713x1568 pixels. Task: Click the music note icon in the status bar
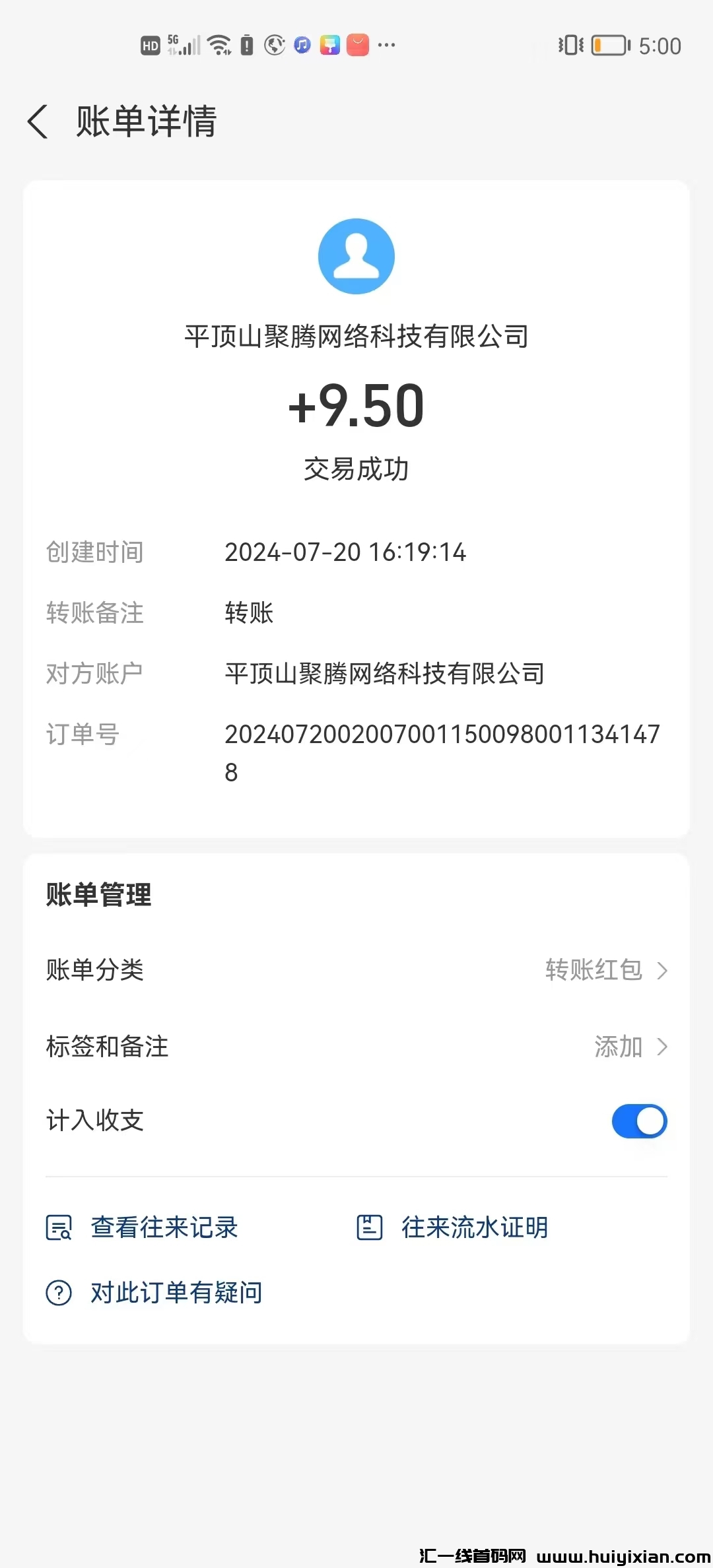click(x=300, y=45)
